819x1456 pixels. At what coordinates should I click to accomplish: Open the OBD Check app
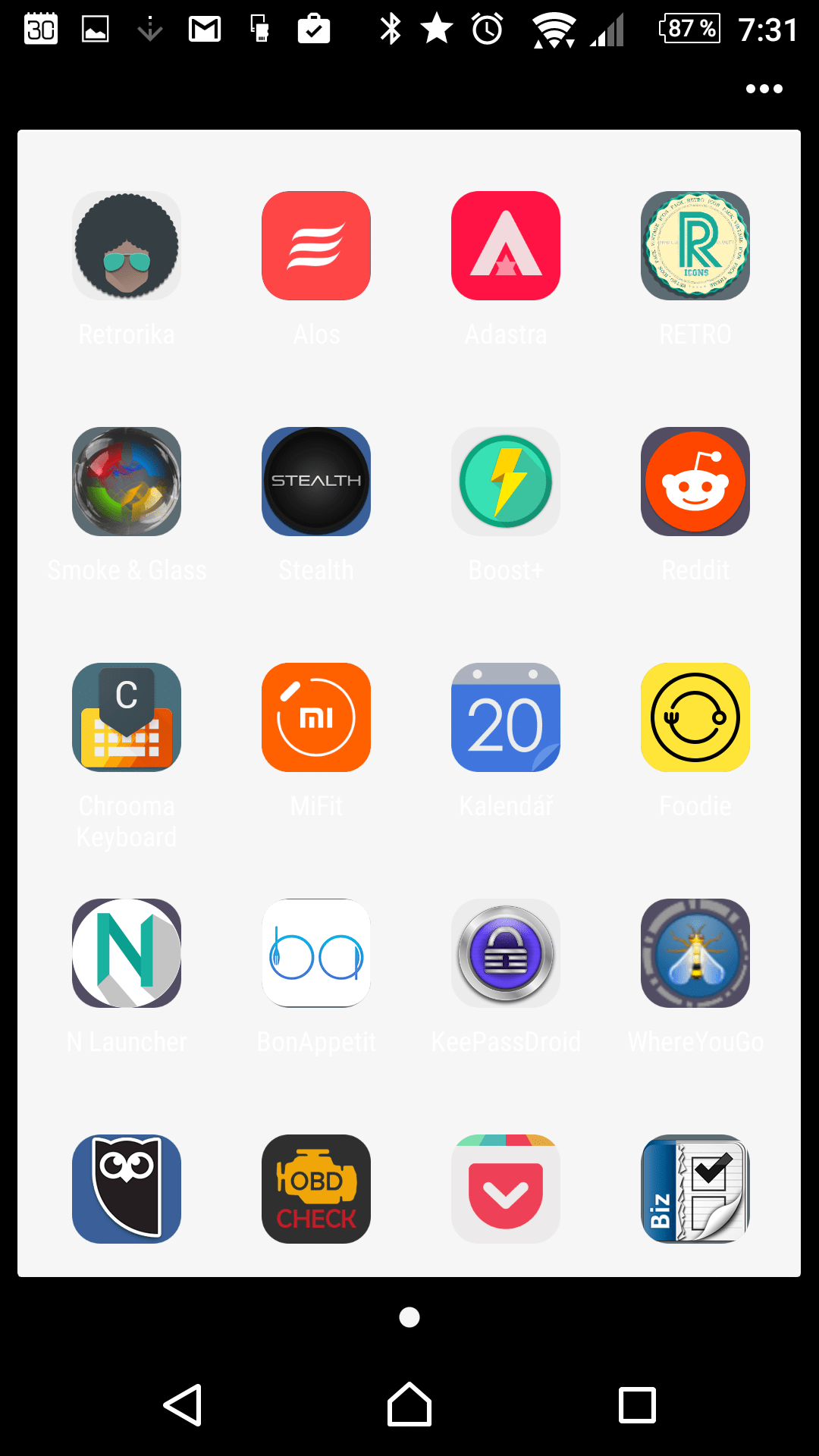coord(316,1189)
